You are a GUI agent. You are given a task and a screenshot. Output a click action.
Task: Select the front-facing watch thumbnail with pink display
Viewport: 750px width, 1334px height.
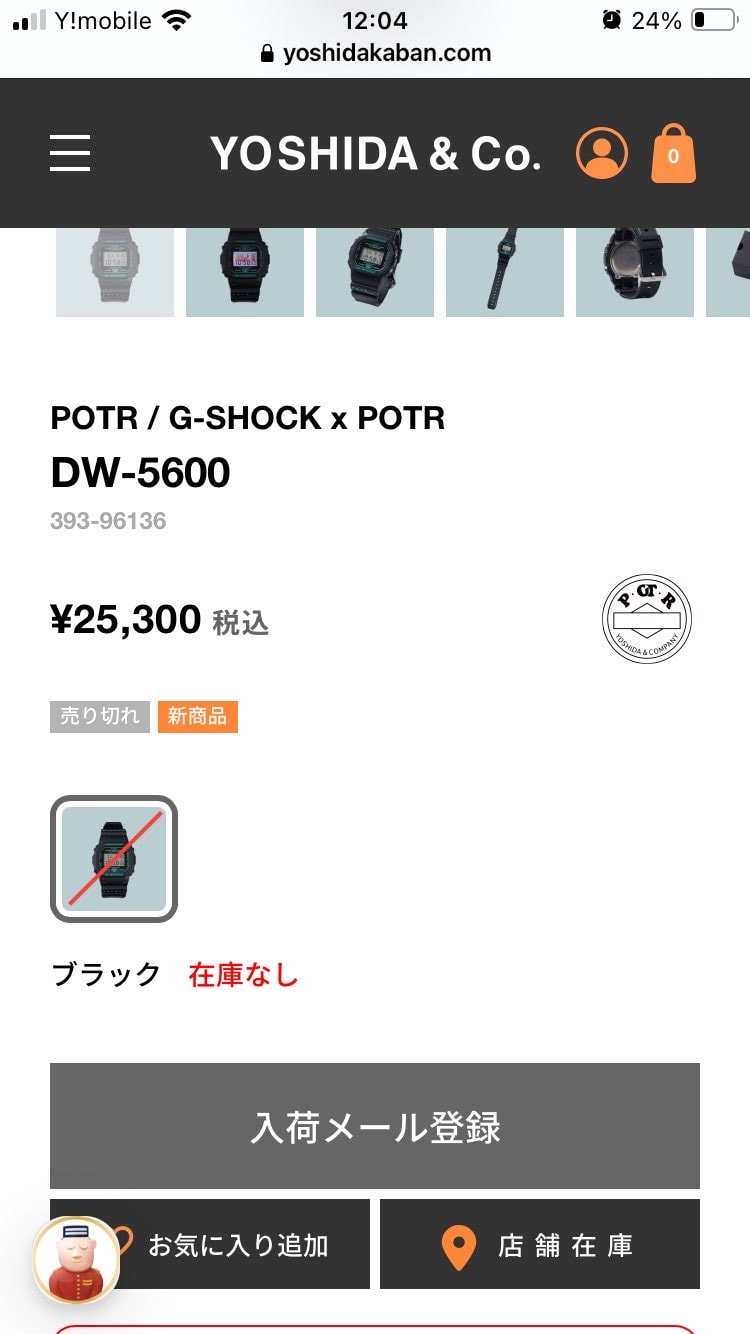[245, 272]
